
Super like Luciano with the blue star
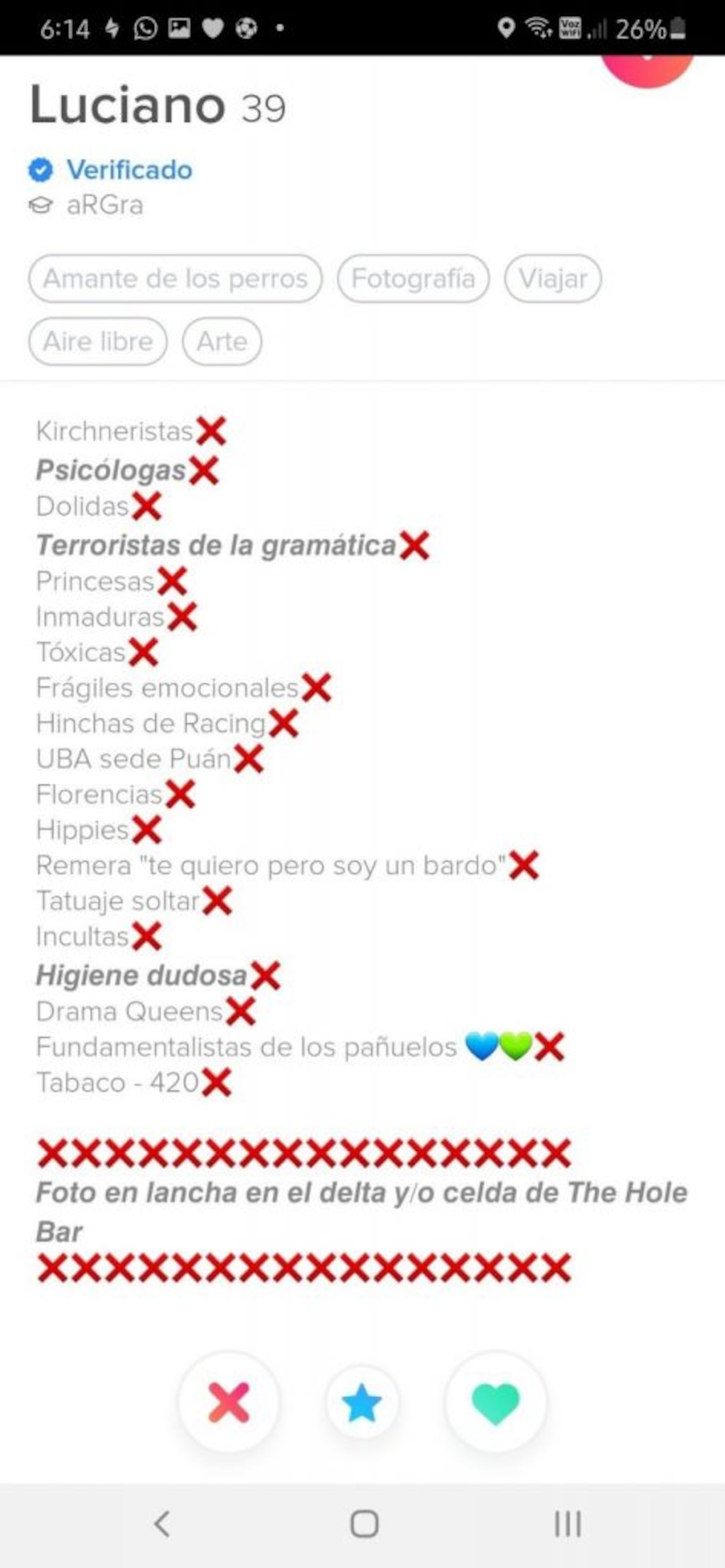point(362,1402)
